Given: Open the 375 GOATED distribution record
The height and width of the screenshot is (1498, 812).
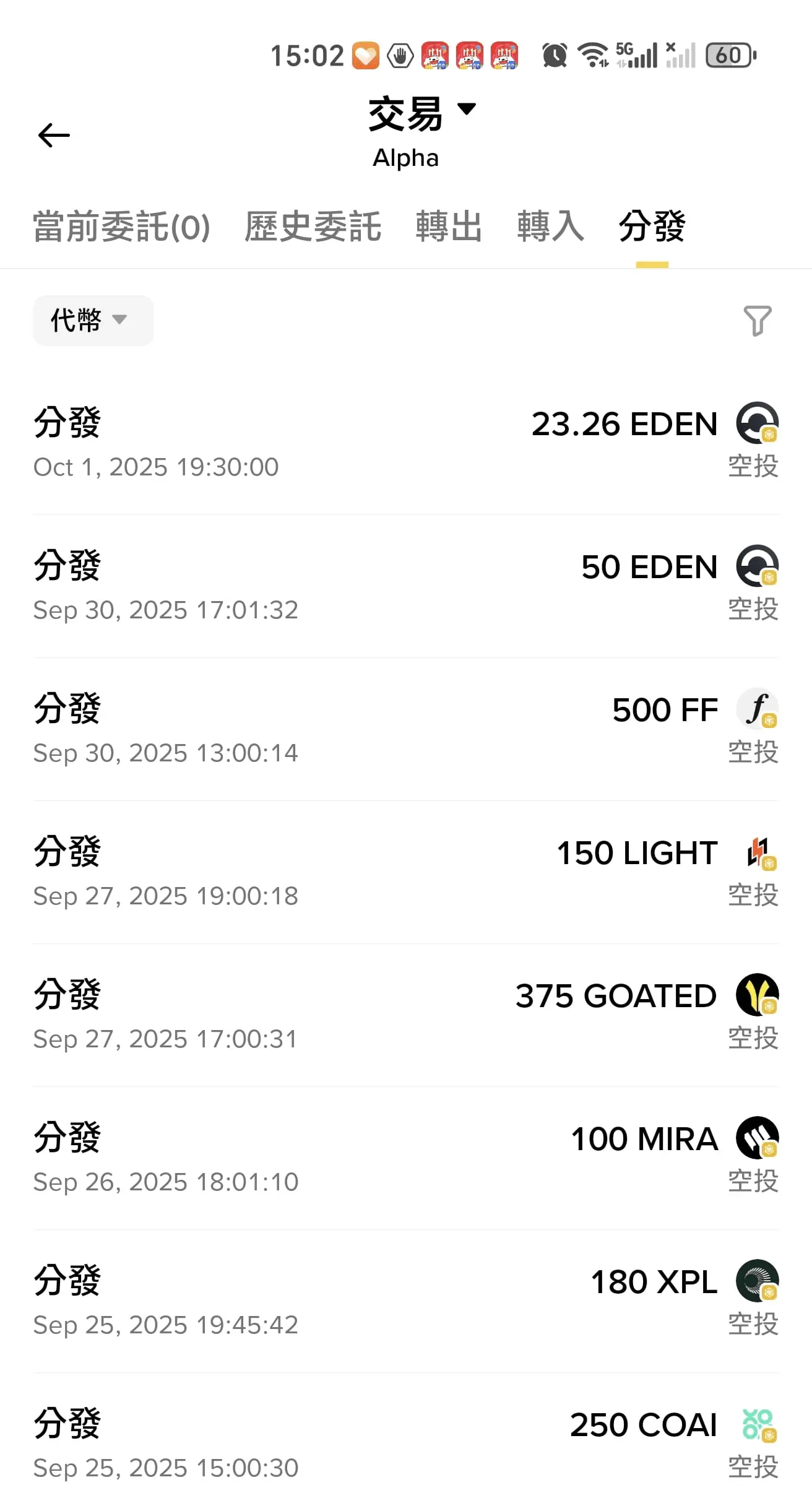Looking at the screenshot, I should [406, 1015].
